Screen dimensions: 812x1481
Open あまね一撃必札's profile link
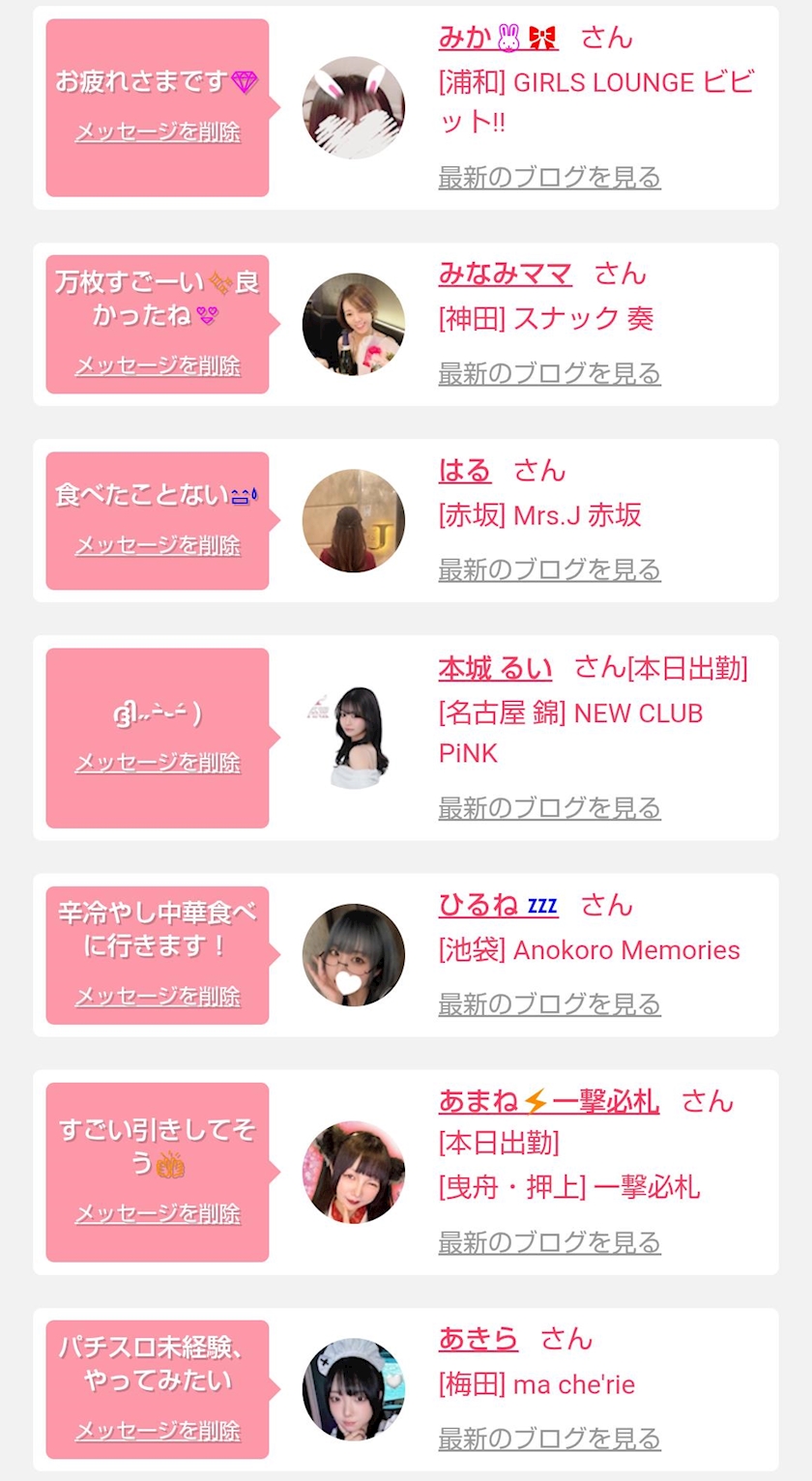(549, 1102)
